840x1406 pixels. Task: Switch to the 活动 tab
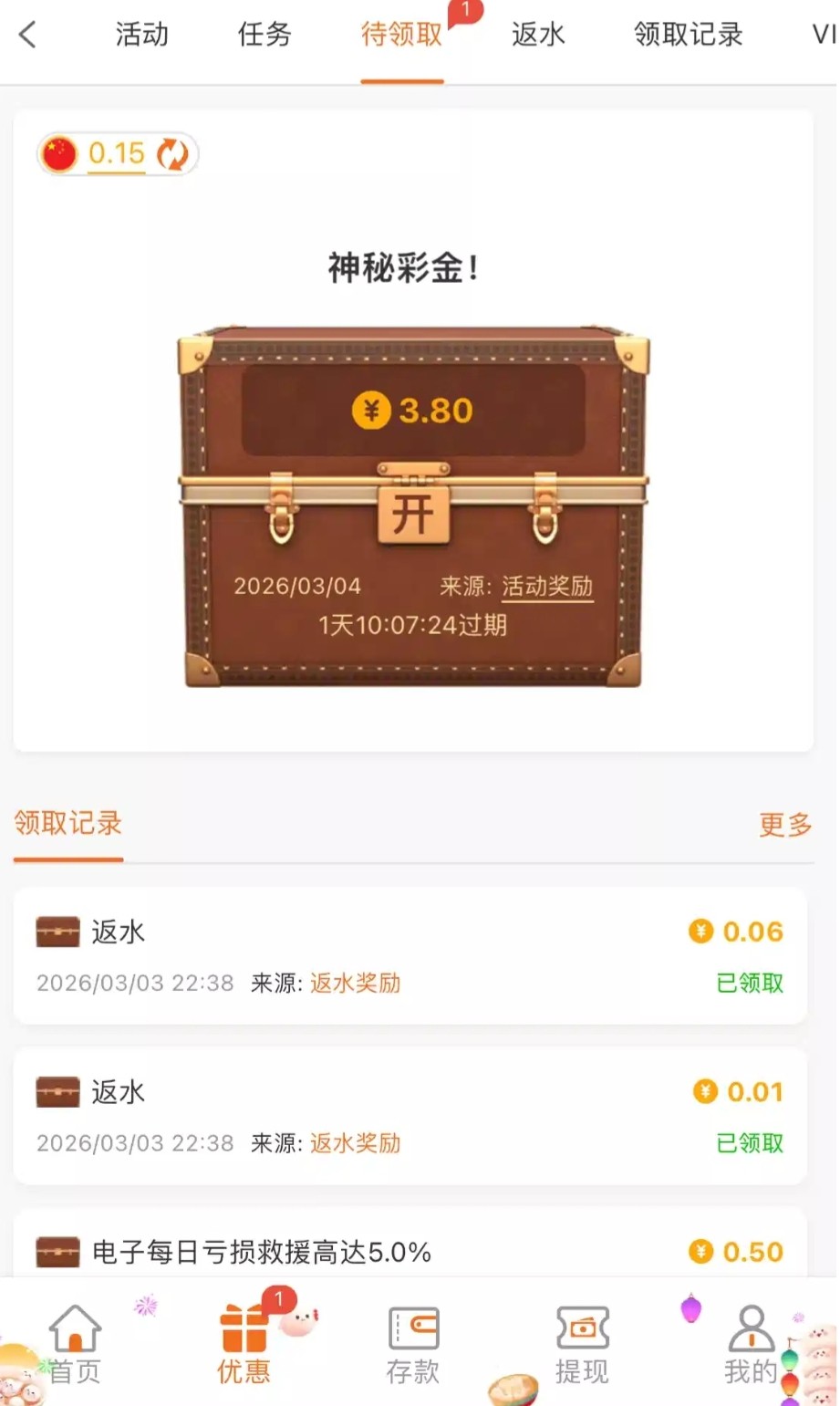tap(141, 35)
